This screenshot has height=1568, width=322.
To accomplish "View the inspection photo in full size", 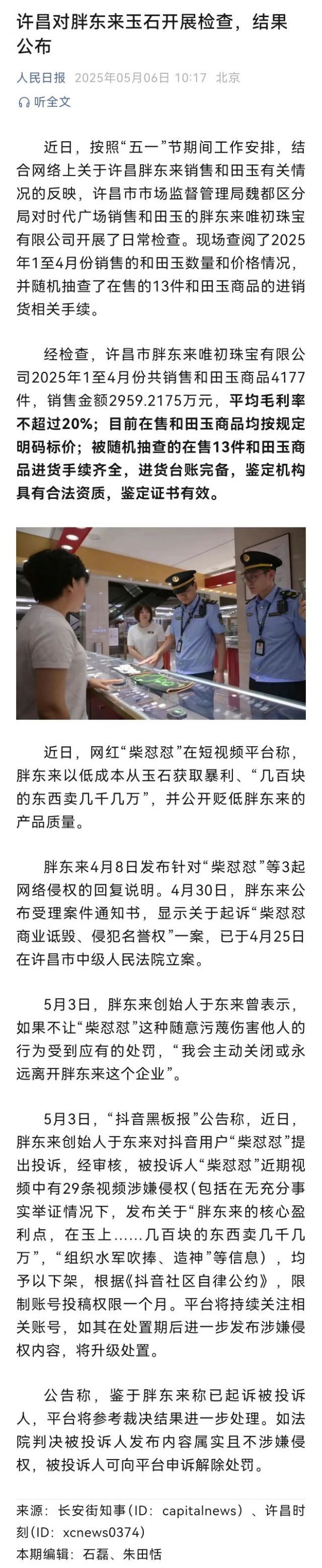I will 161,622.
